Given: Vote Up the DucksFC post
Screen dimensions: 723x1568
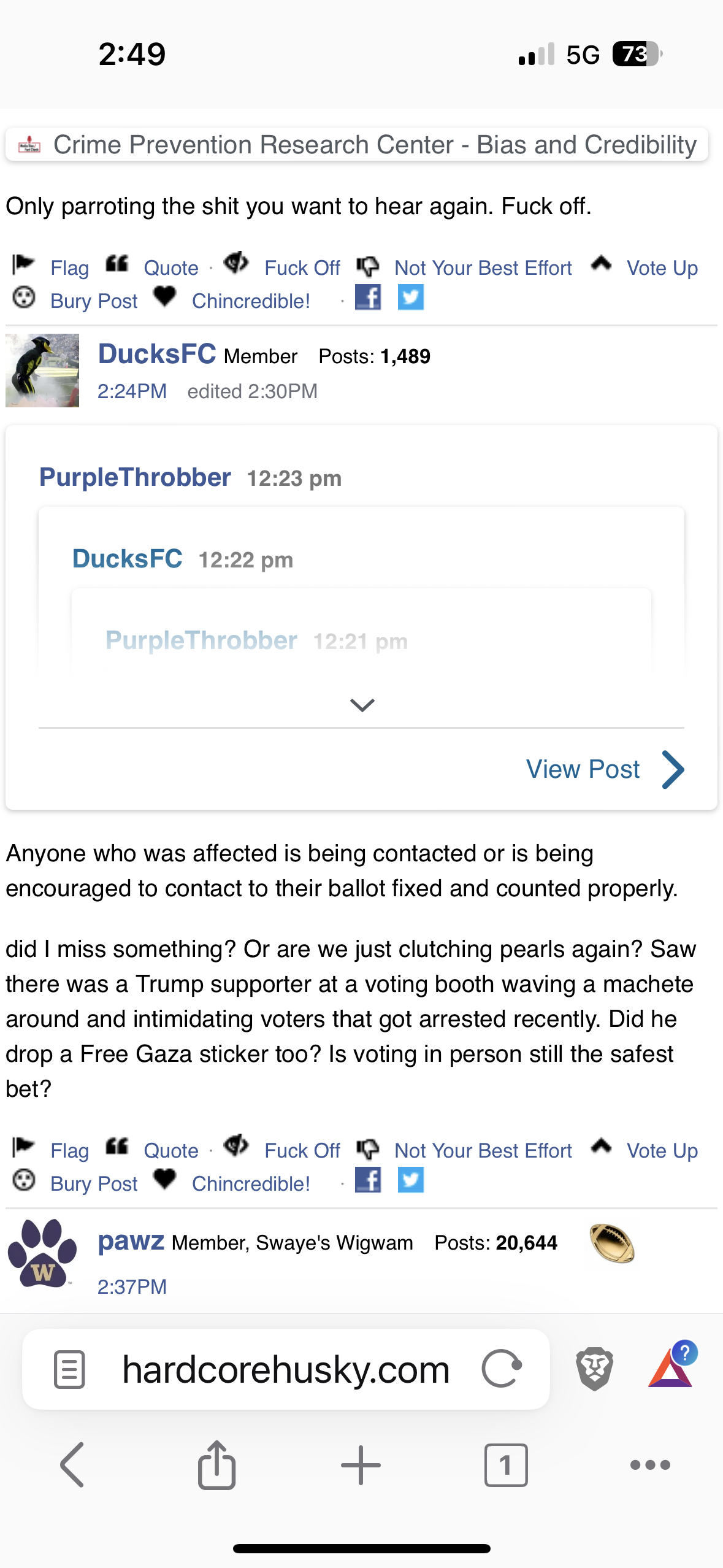Looking at the screenshot, I should click(661, 1151).
